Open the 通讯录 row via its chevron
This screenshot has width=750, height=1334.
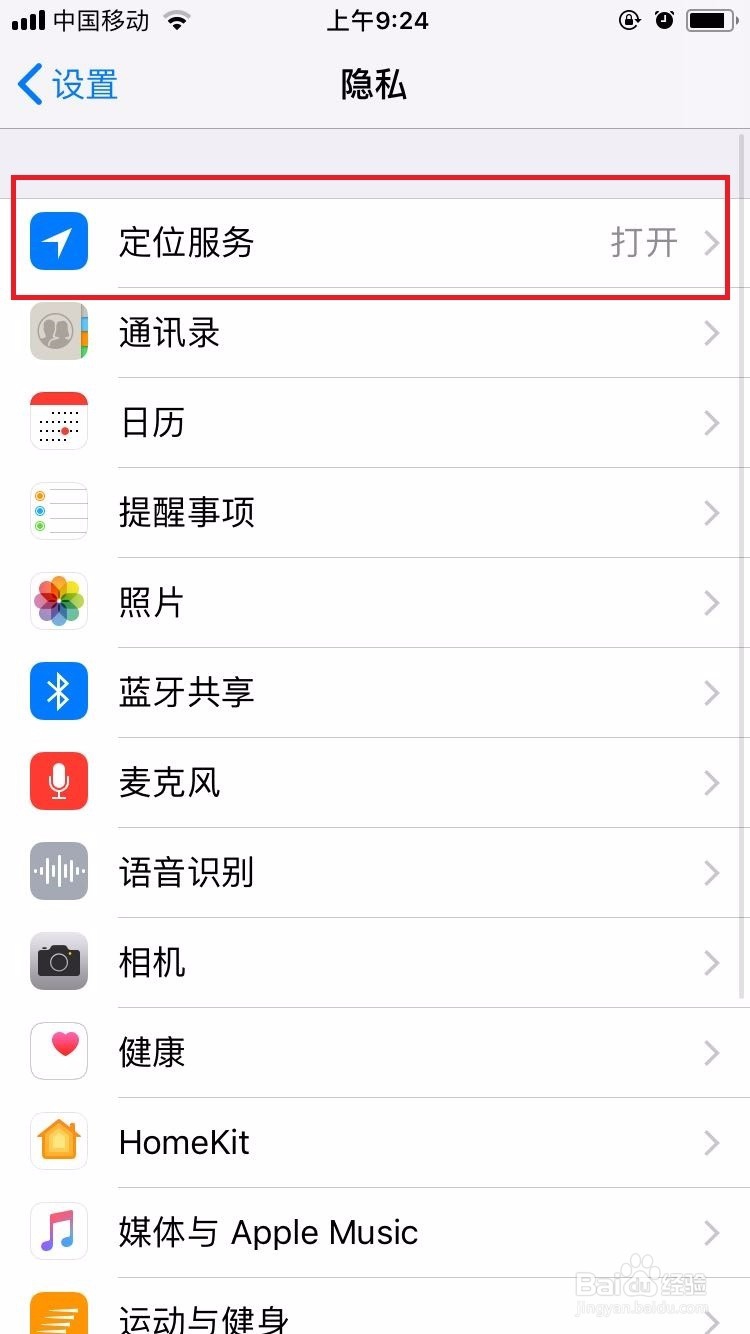(712, 332)
